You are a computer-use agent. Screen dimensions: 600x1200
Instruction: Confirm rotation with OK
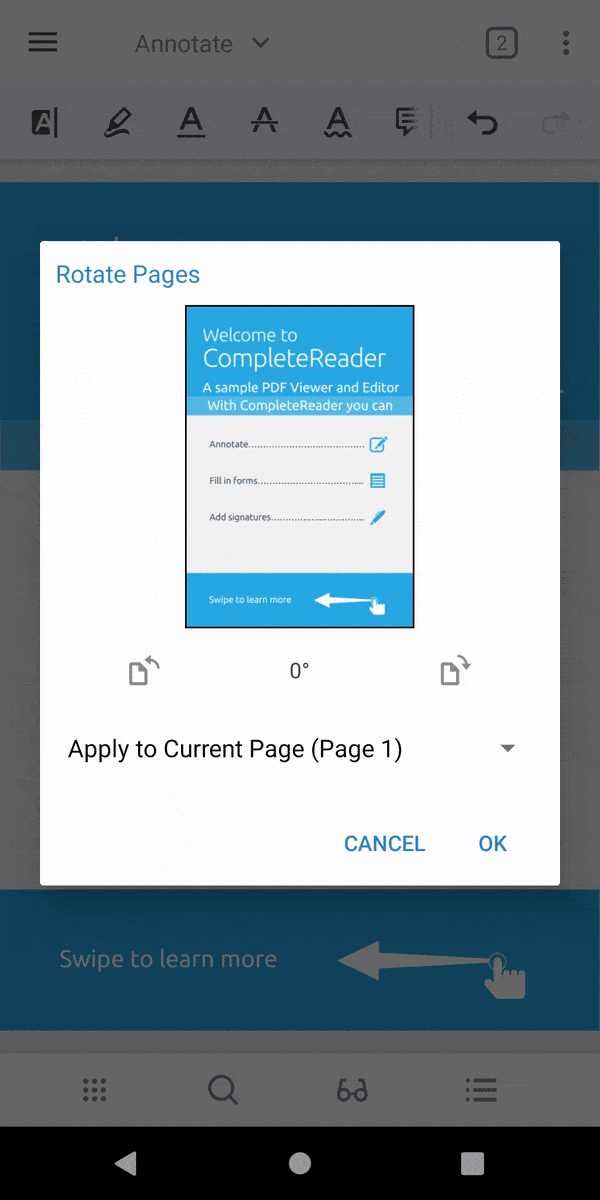(x=492, y=843)
